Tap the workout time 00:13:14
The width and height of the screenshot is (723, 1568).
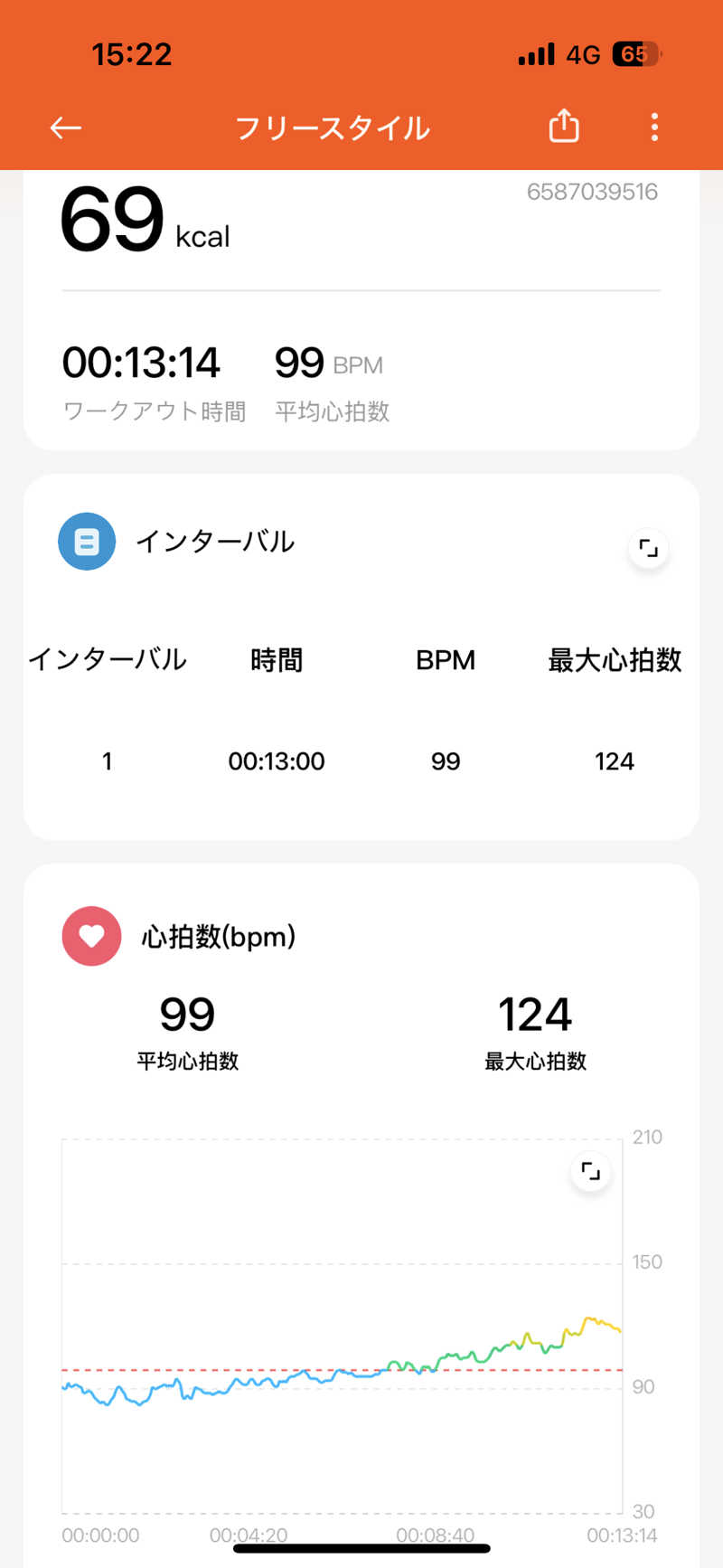(x=141, y=362)
